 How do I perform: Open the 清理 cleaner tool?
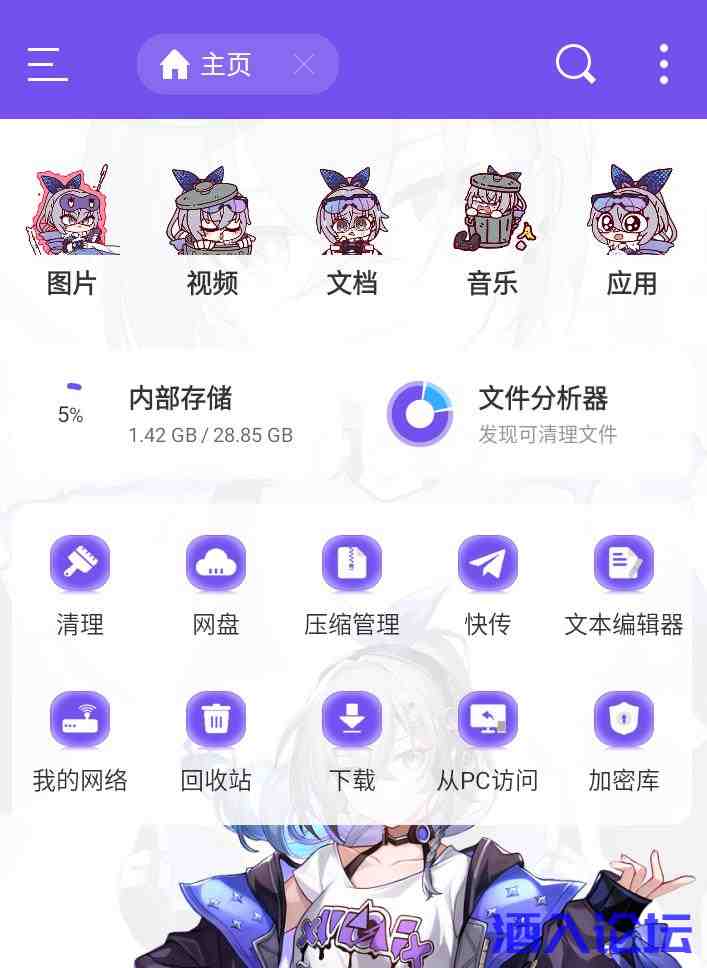click(x=80, y=585)
